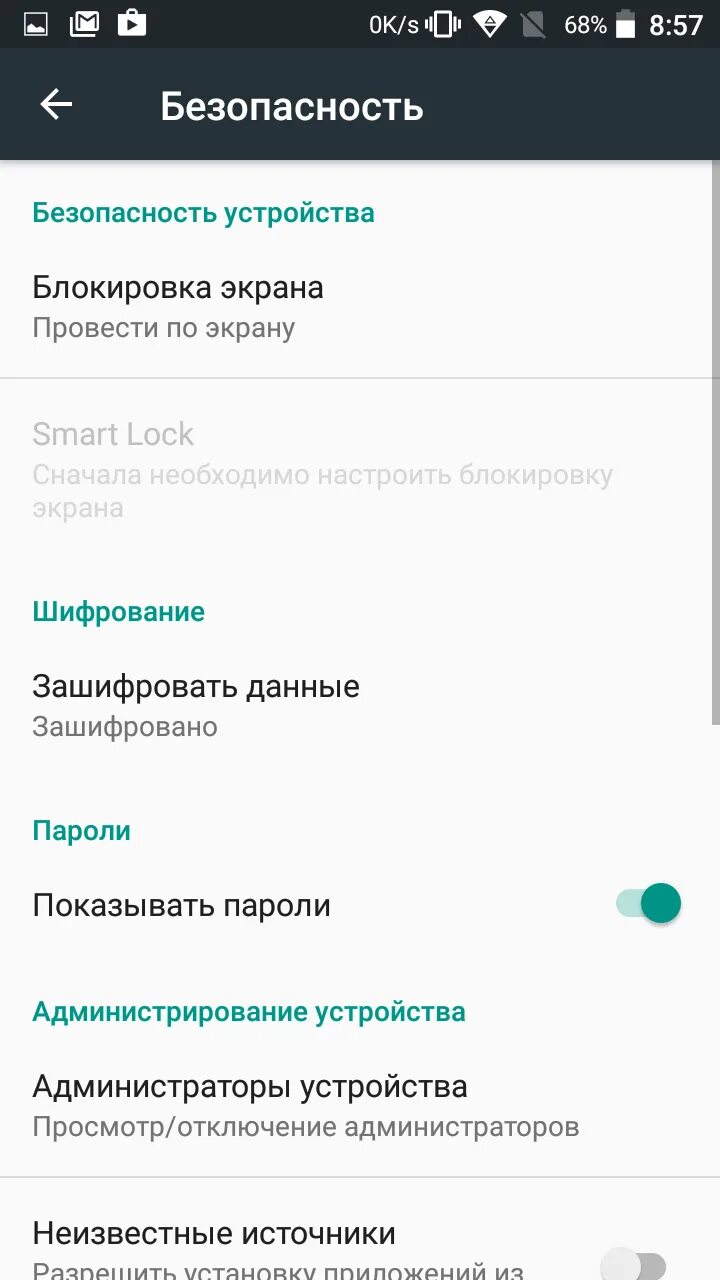
Task: Enable Неизвестные источники toggle
Action: pos(638,1263)
